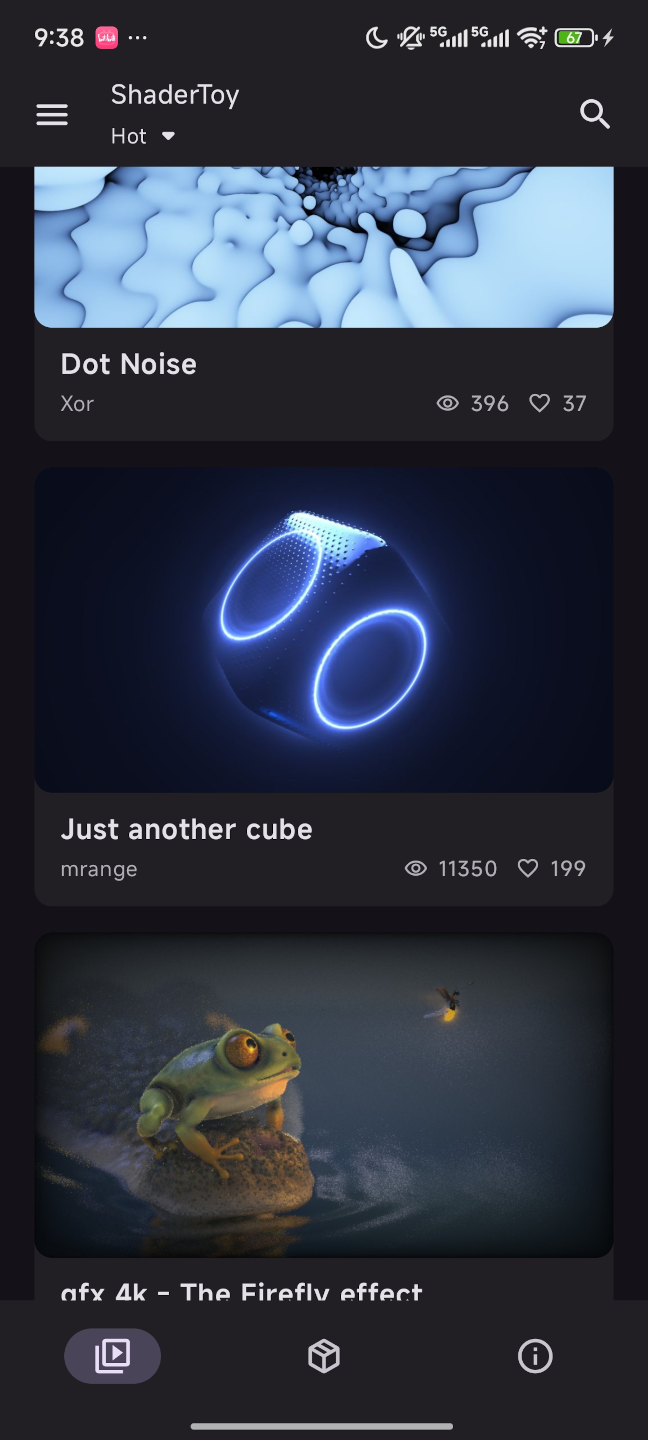Switch to the cube tab
Image resolution: width=648 pixels, height=1440 pixels.
(323, 1356)
